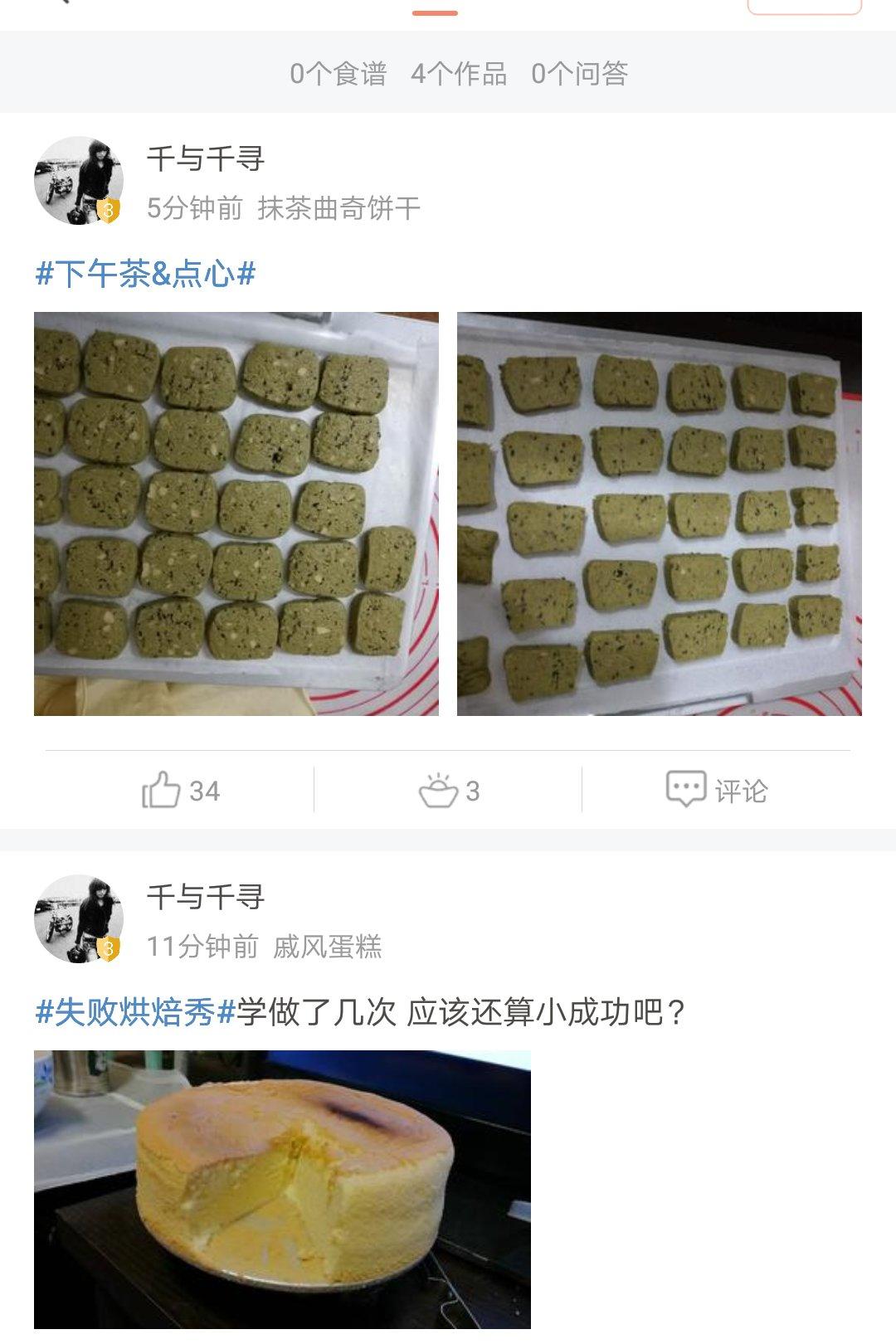Tap the bowl icon with count 3
The width and height of the screenshot is (896, 1344).
click(449, 790)
